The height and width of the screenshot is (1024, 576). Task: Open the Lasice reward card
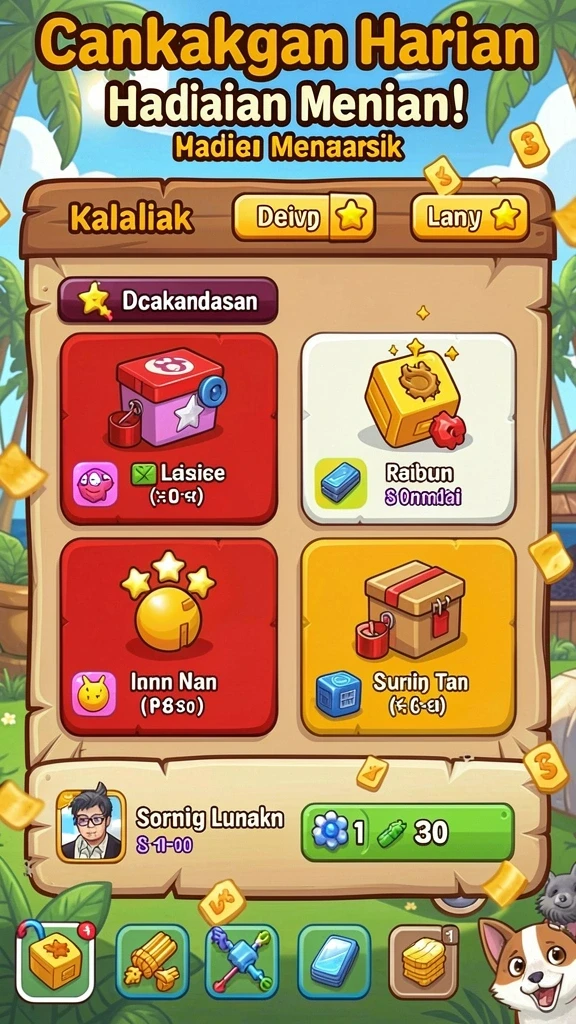click(x=168, y=428)
